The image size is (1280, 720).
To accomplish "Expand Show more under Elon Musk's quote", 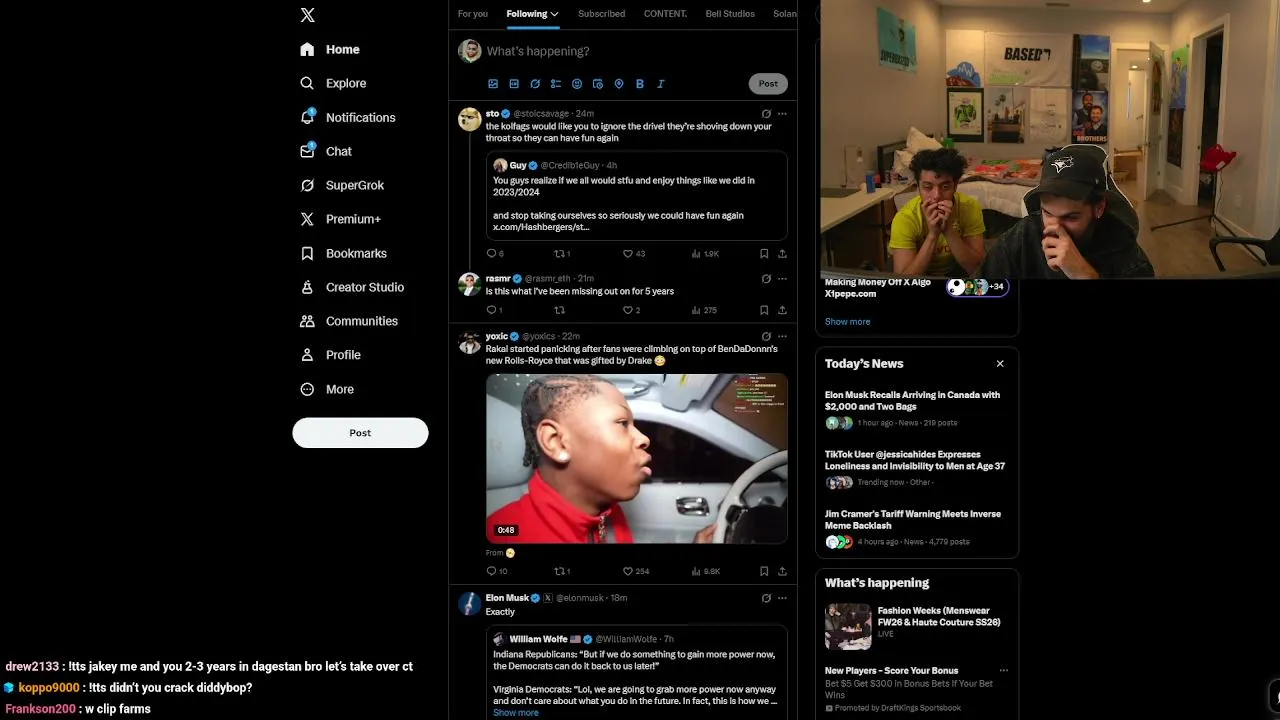I will click(516, 713).
